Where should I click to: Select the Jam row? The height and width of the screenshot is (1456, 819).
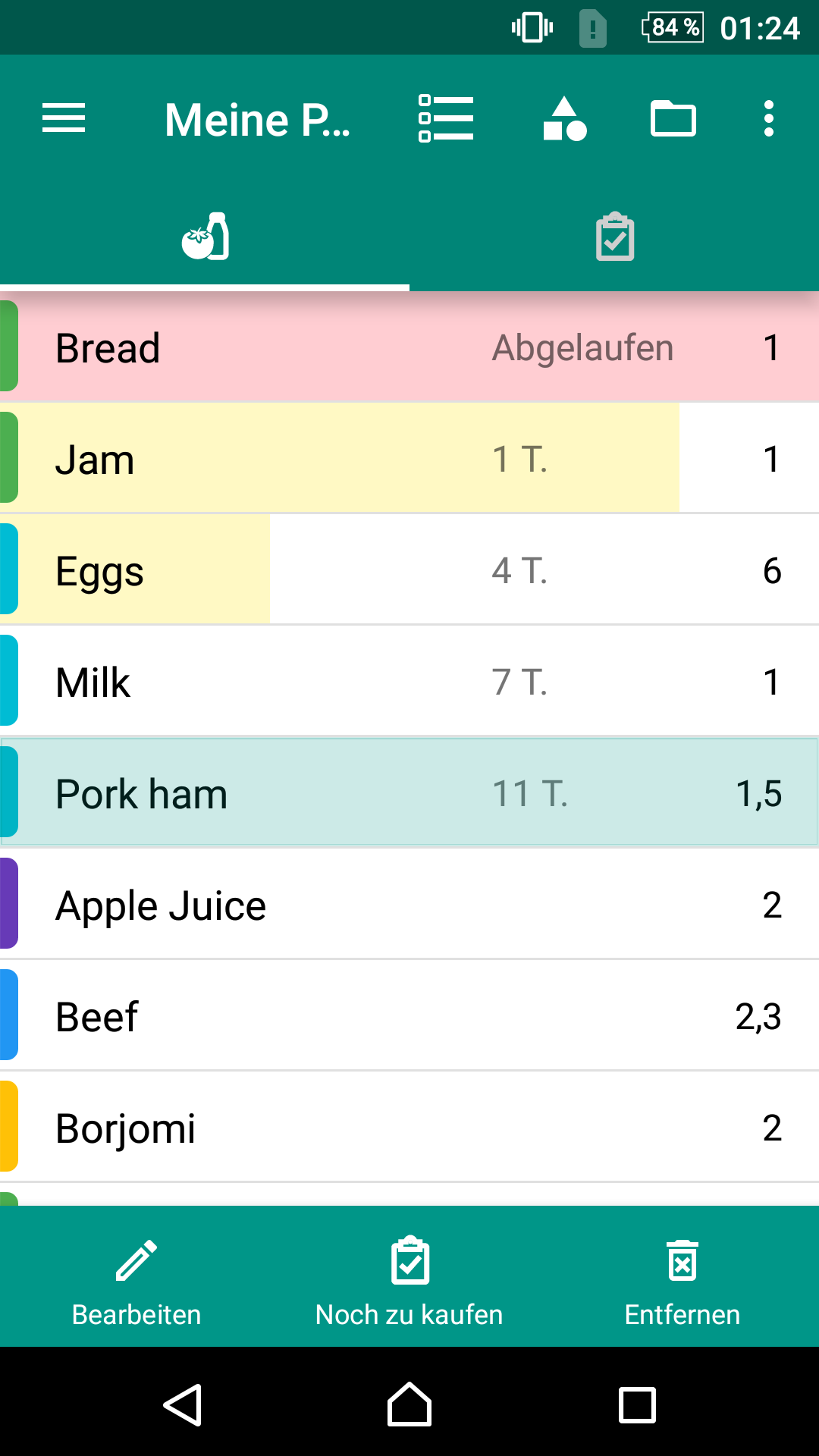(409, 459)
